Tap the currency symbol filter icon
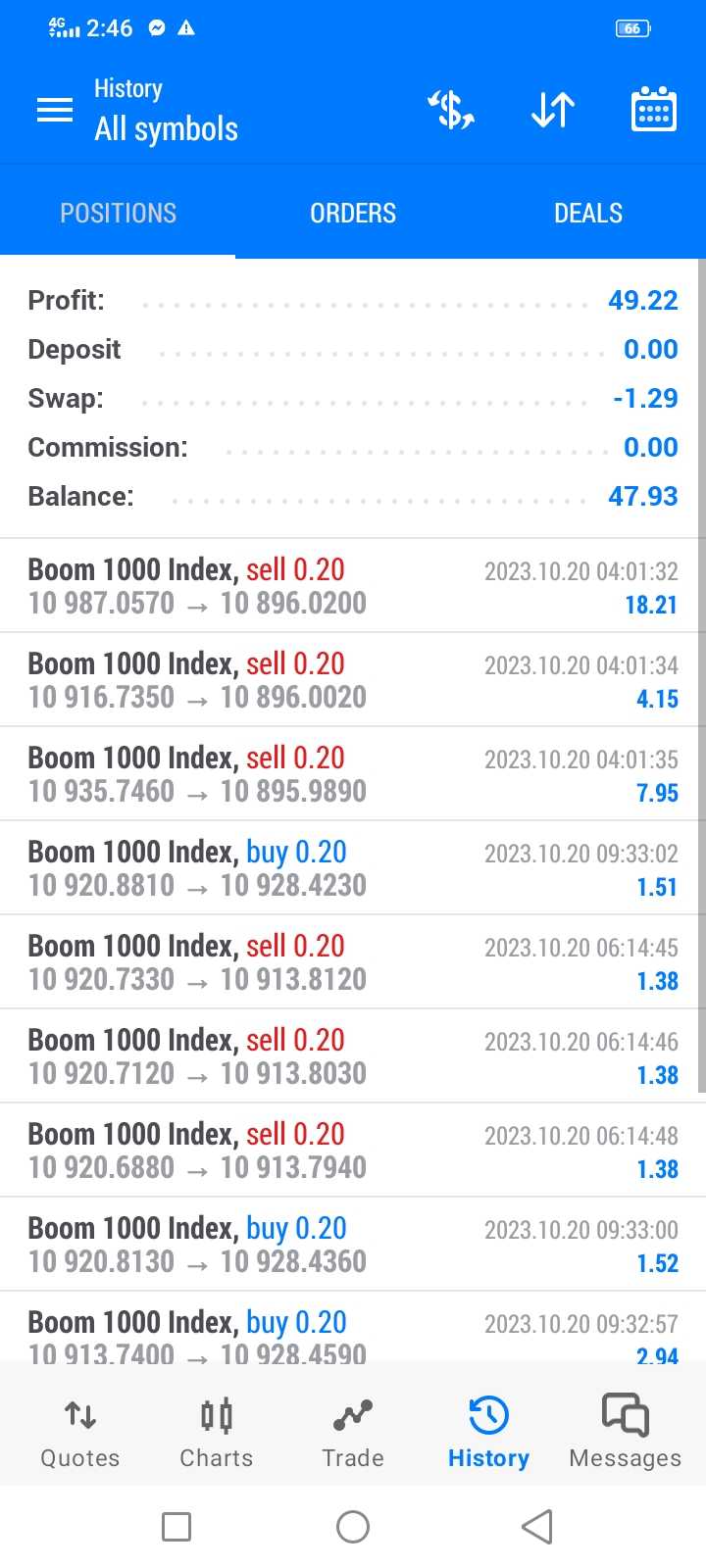706x1568 pixels. pos(451,110)
